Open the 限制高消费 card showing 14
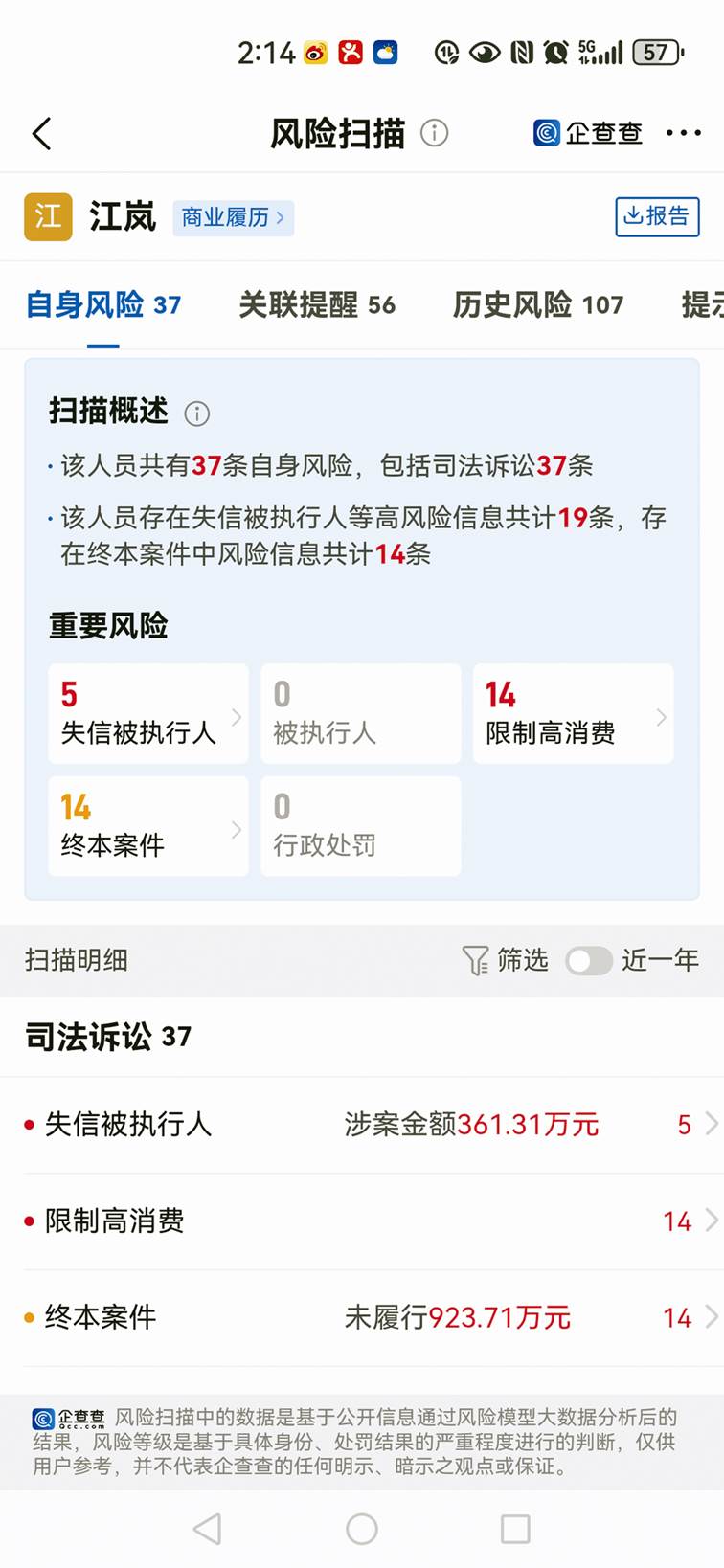 (x=573, y=714)
